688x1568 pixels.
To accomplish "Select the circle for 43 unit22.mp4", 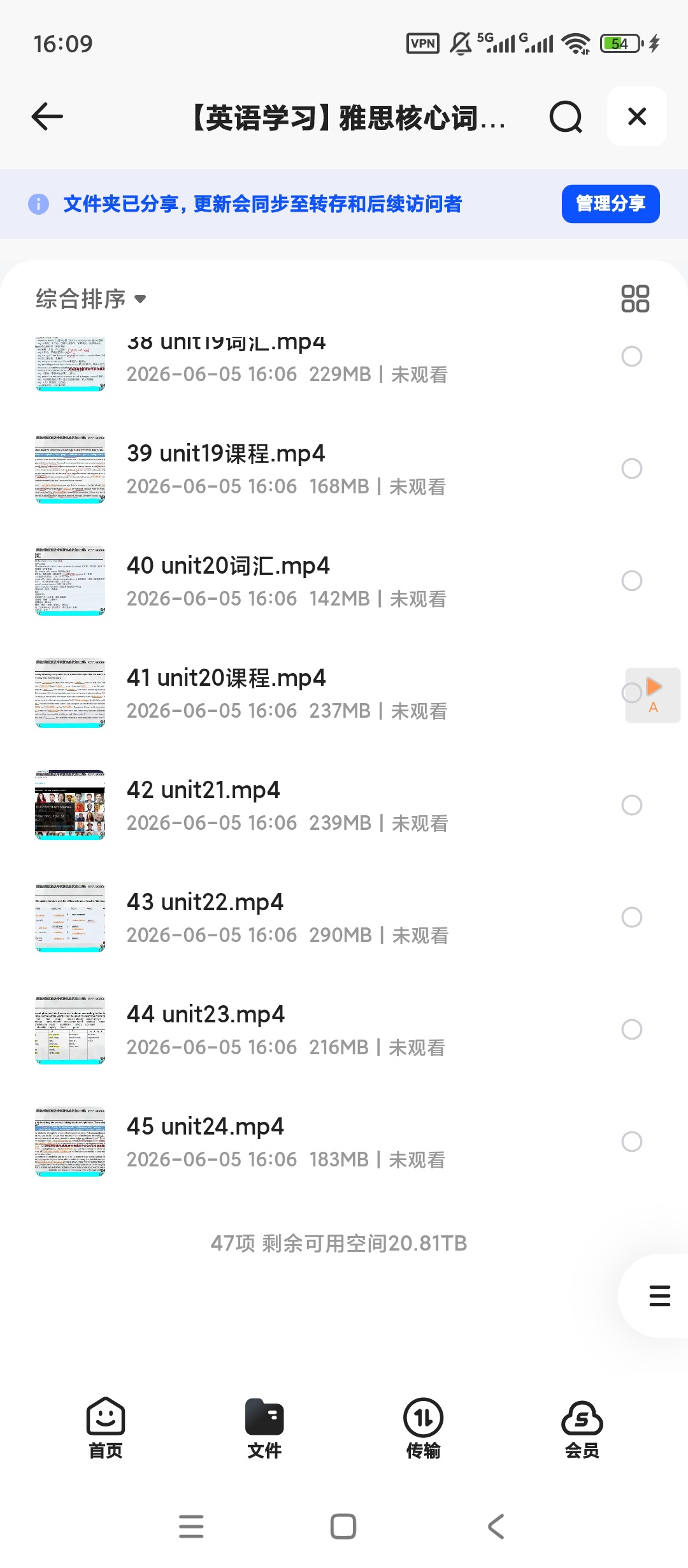I will [x=632, y=917].
